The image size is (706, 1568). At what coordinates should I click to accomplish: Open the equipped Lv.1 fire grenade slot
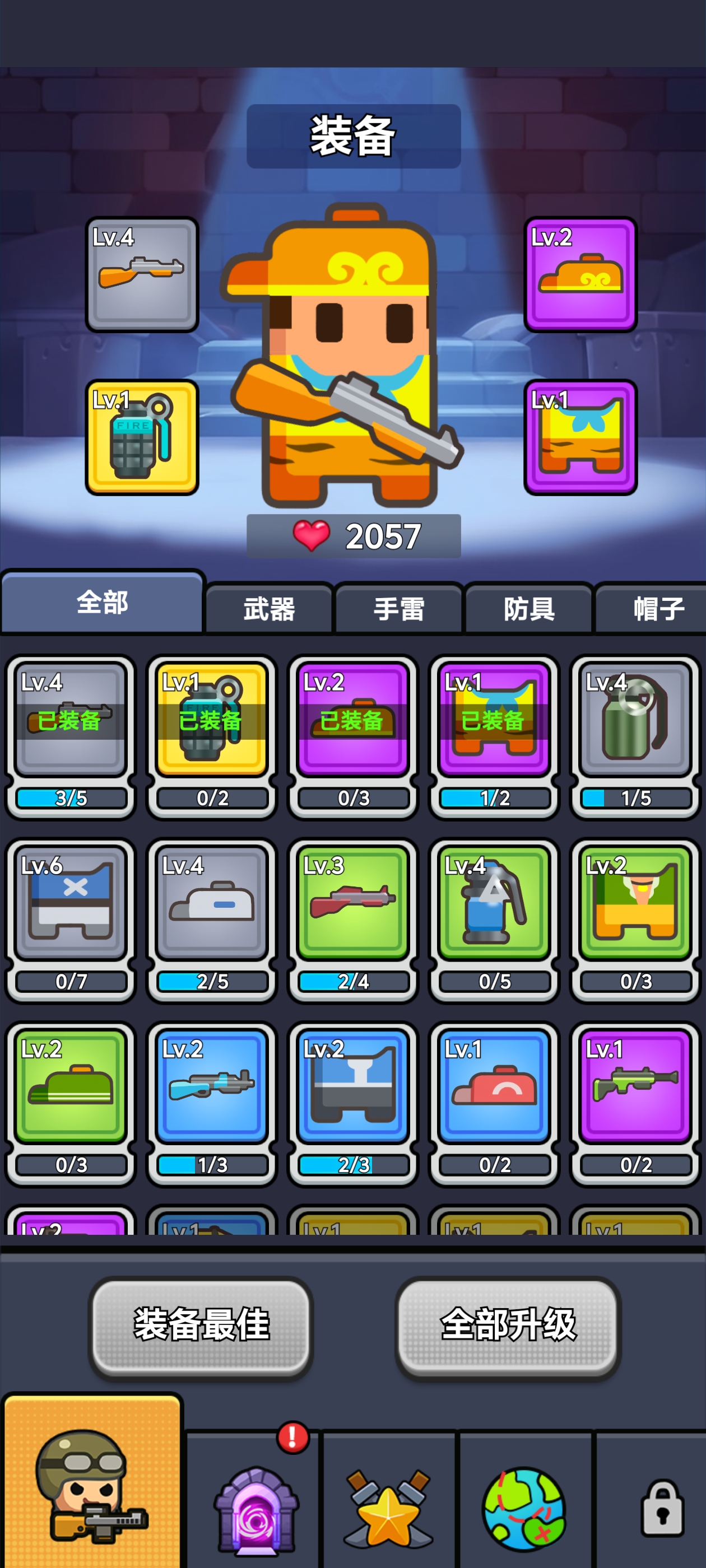(142, 437)
